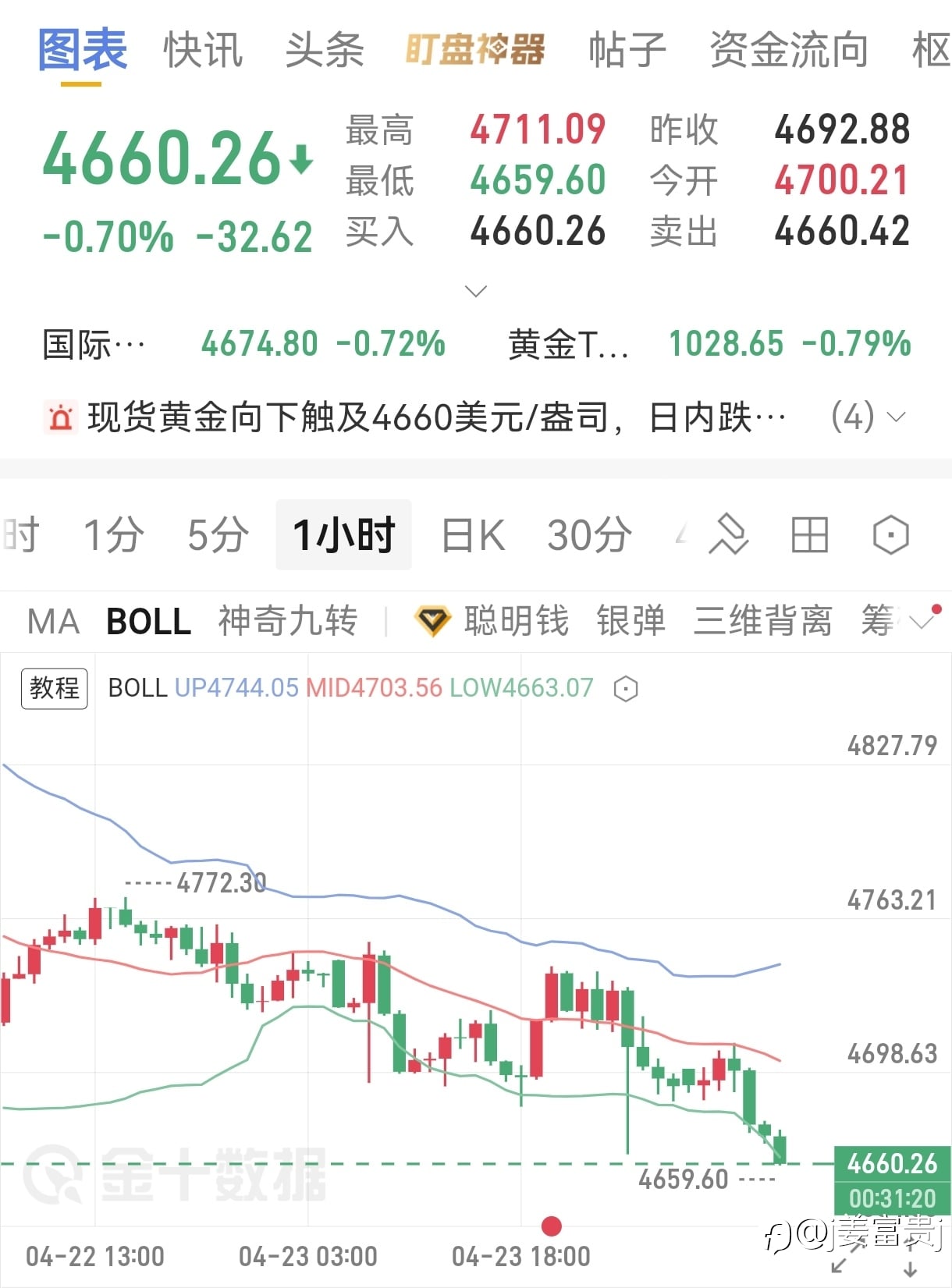Select the 三维背离 indicator

point(763,622)
